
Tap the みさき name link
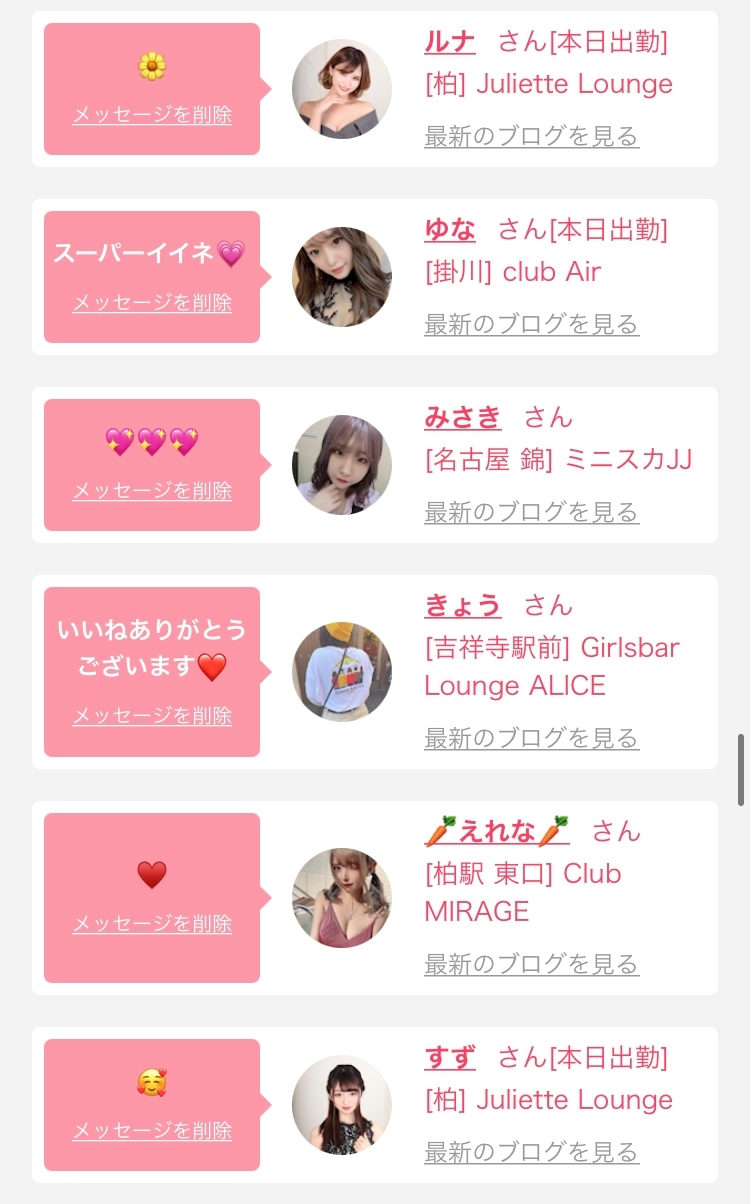click(462, 418)
